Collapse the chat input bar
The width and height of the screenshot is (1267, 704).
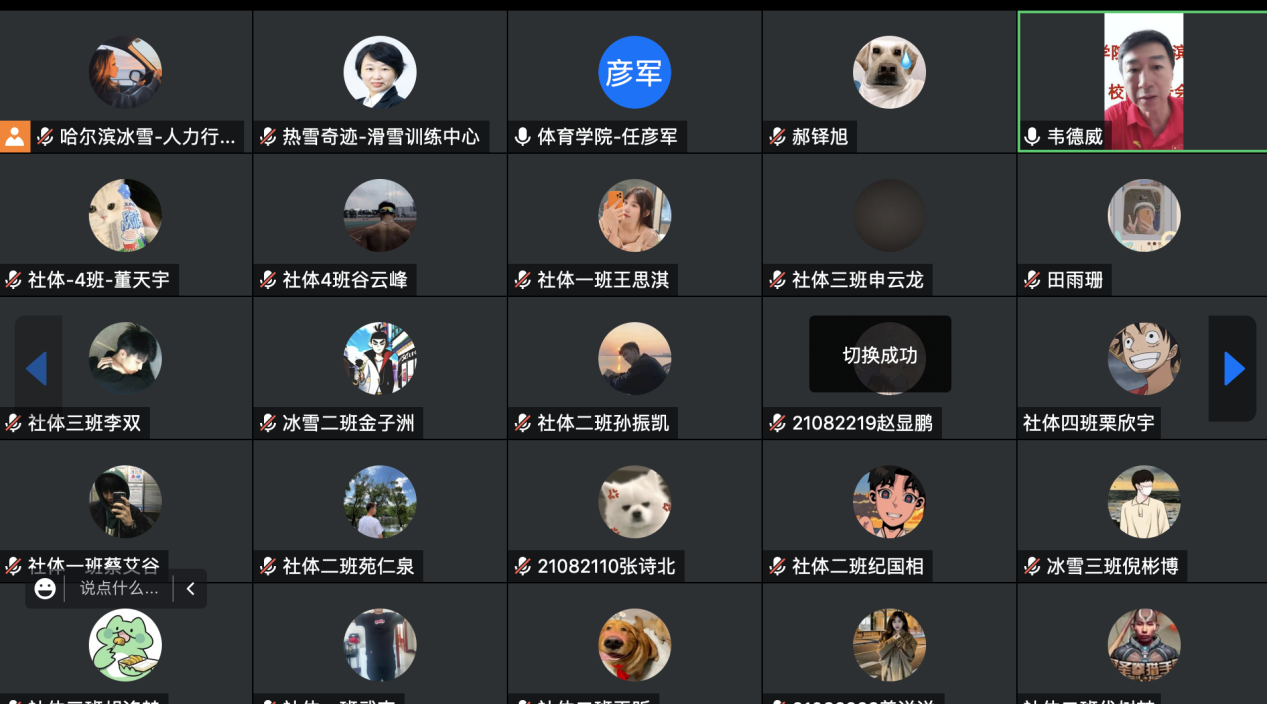pyautogui.click(x=190, y=589)
